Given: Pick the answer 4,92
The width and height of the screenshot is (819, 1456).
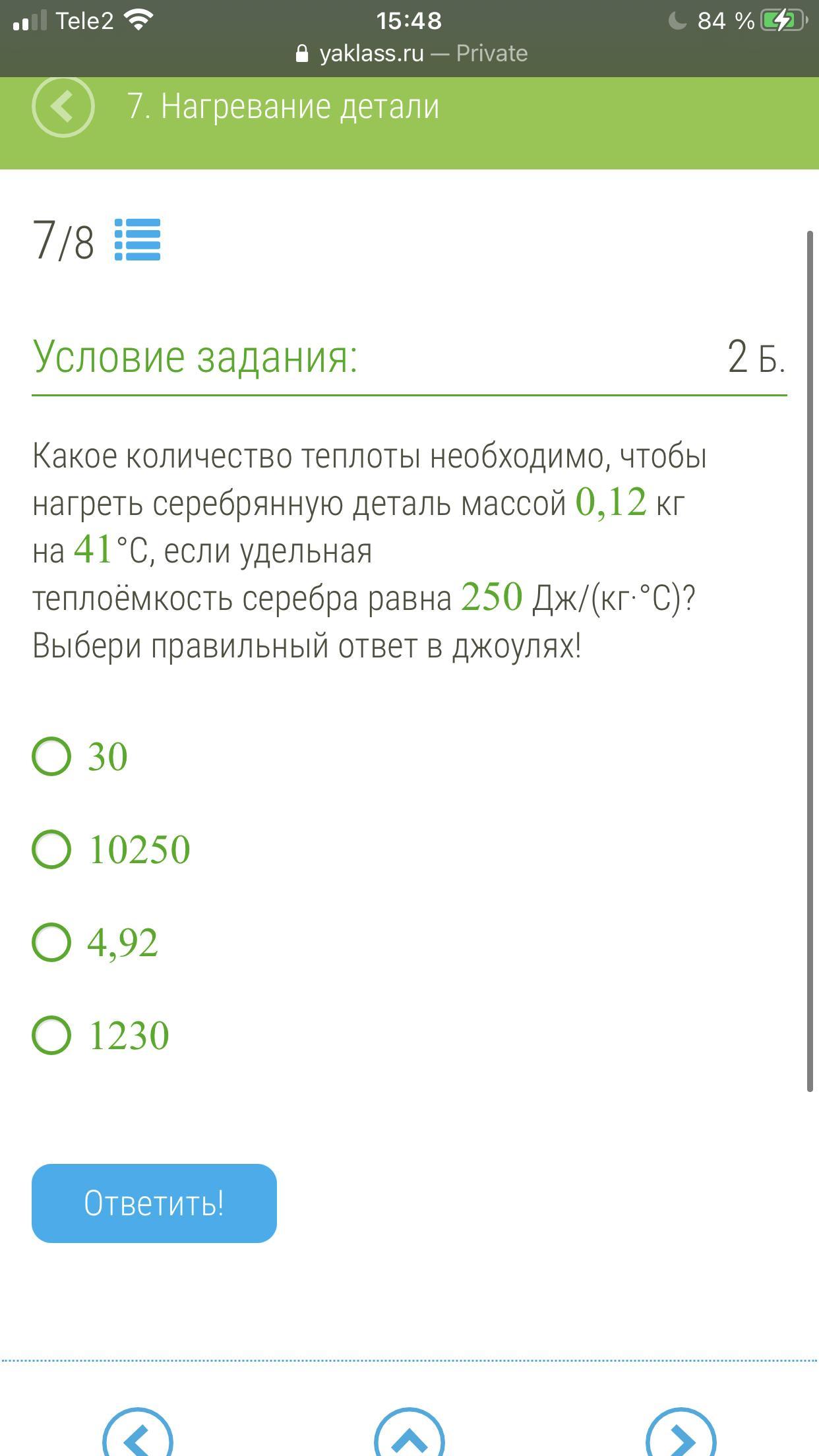Looking at the screenshot, I should [x=51, y=942].
